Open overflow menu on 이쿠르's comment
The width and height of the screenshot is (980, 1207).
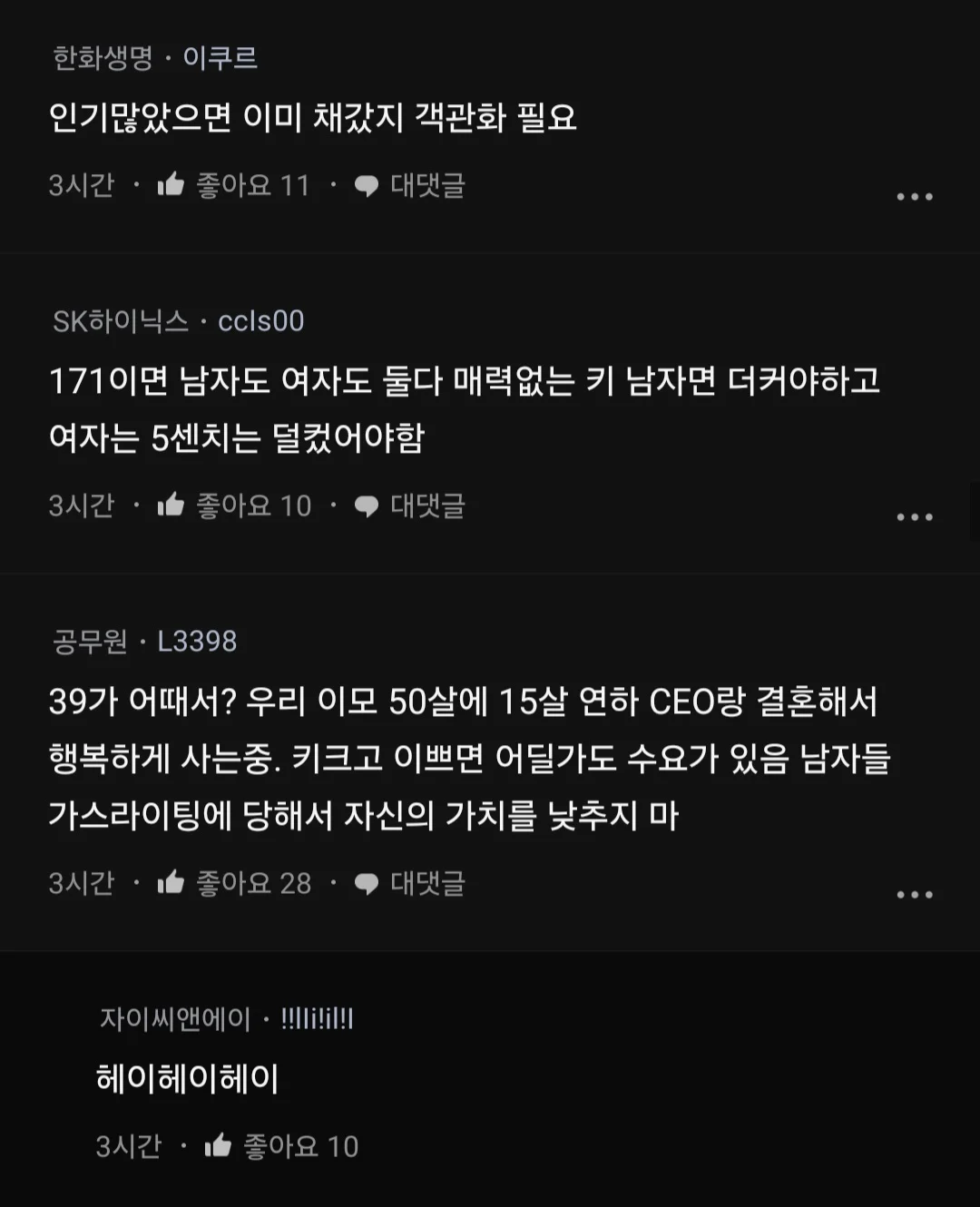tap(914, 196)
